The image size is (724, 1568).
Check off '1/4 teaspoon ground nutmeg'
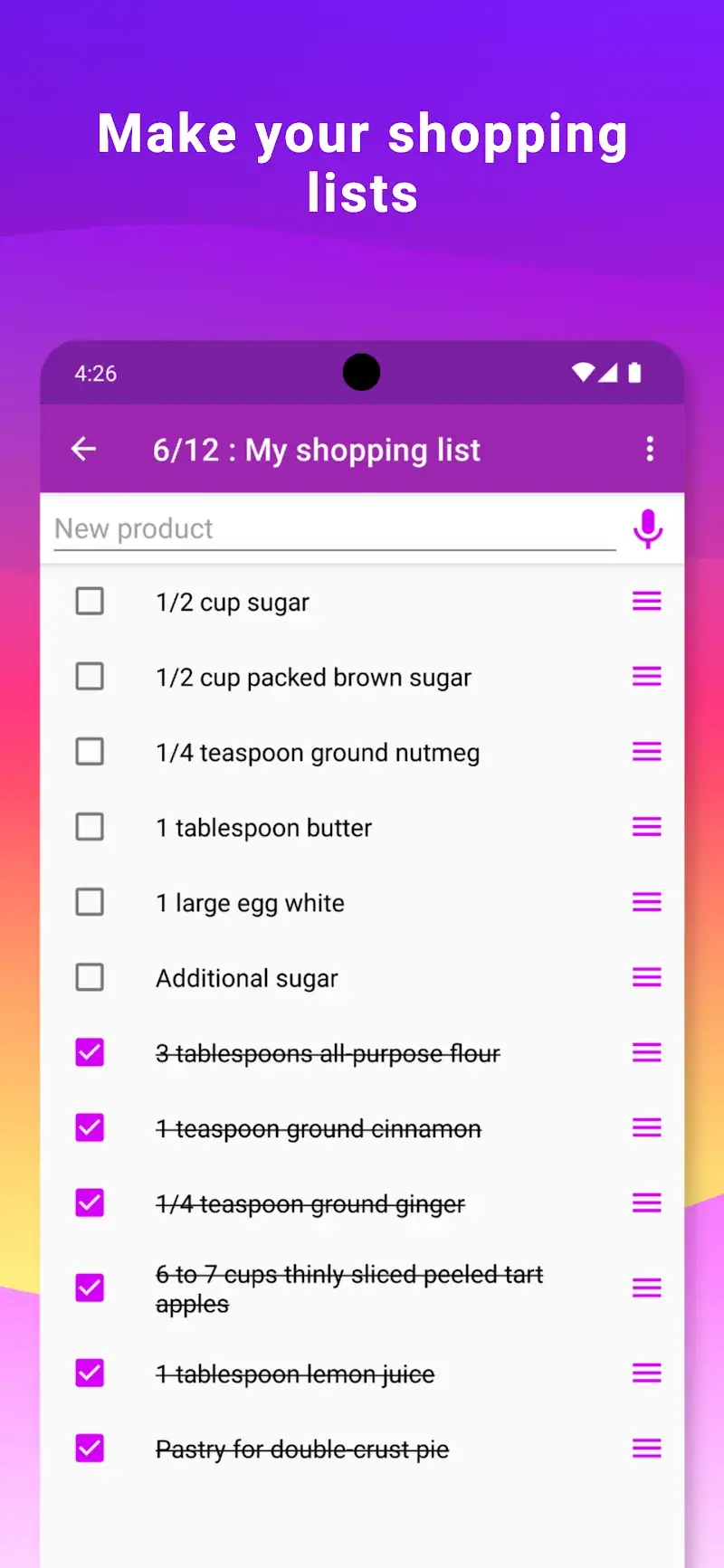[x=90, y=751]
